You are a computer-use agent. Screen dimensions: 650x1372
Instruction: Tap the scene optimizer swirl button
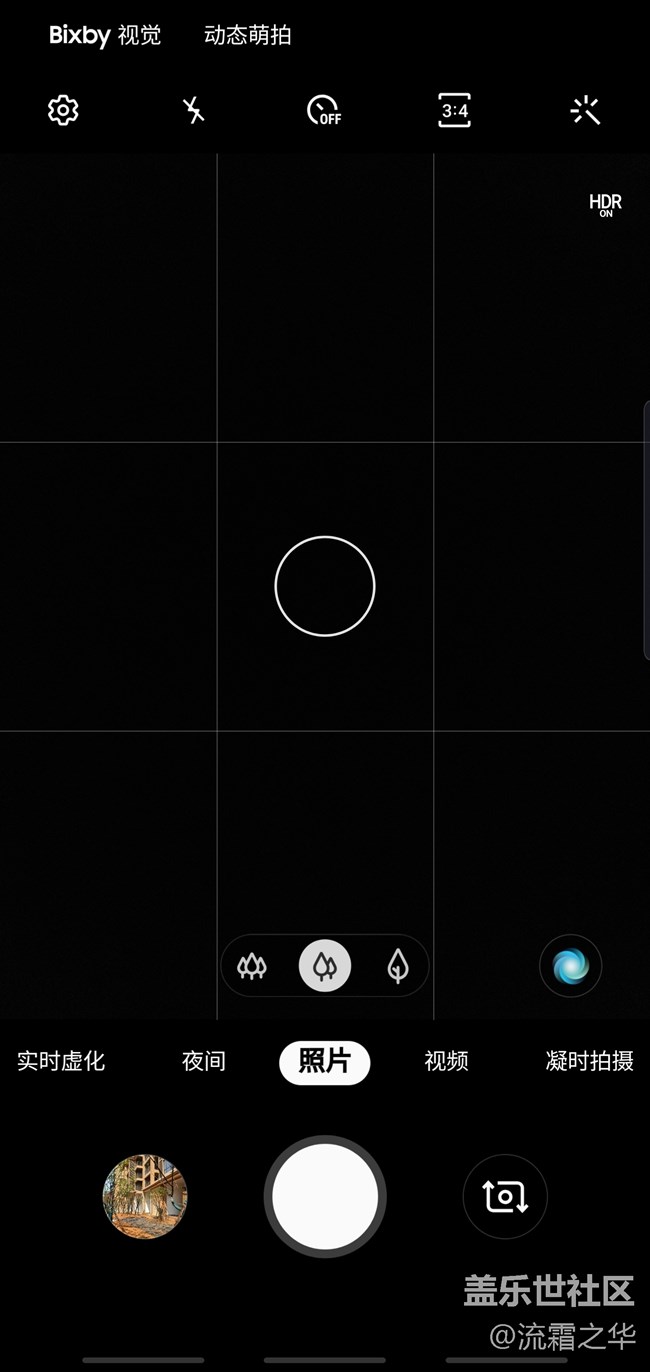tap(570, 966)
